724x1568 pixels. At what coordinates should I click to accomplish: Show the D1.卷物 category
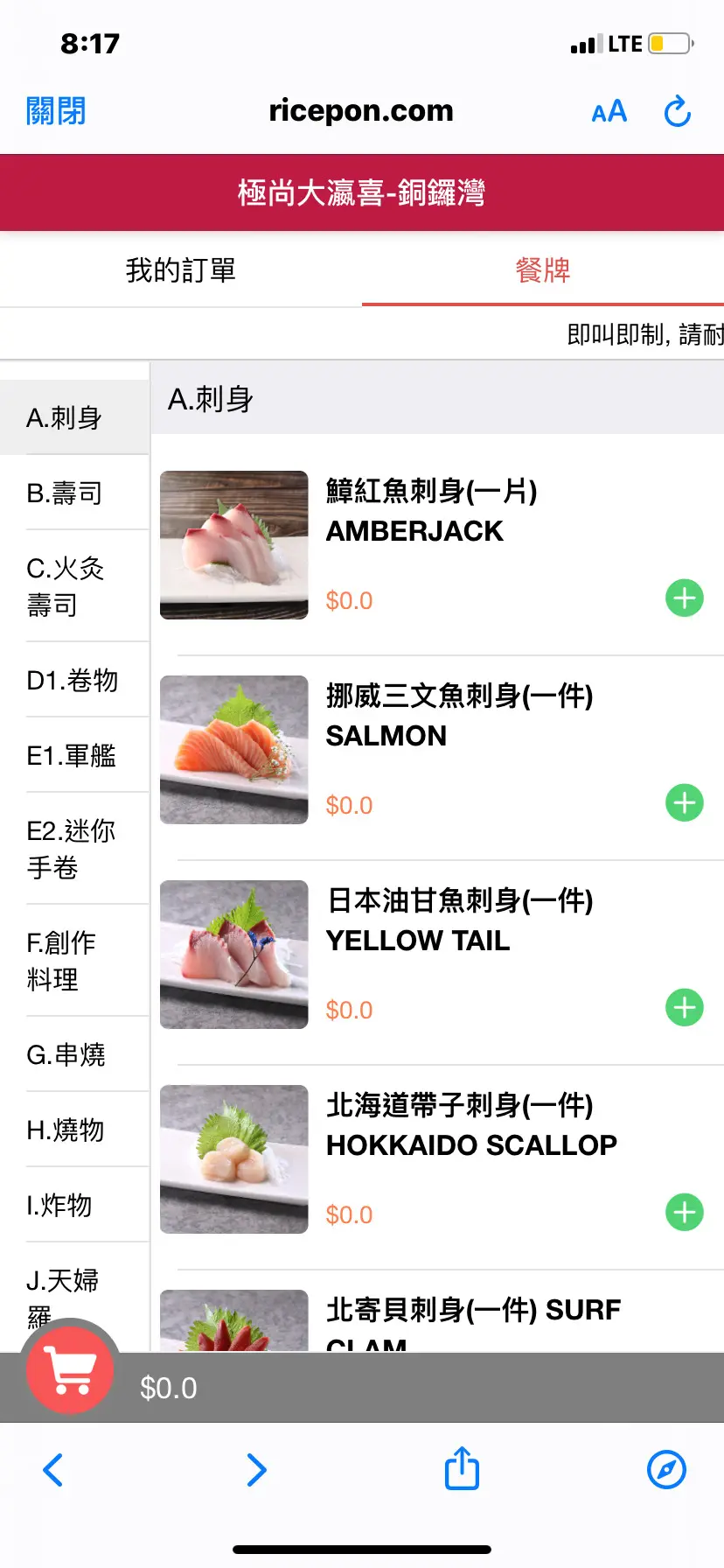tap(73, 680)
